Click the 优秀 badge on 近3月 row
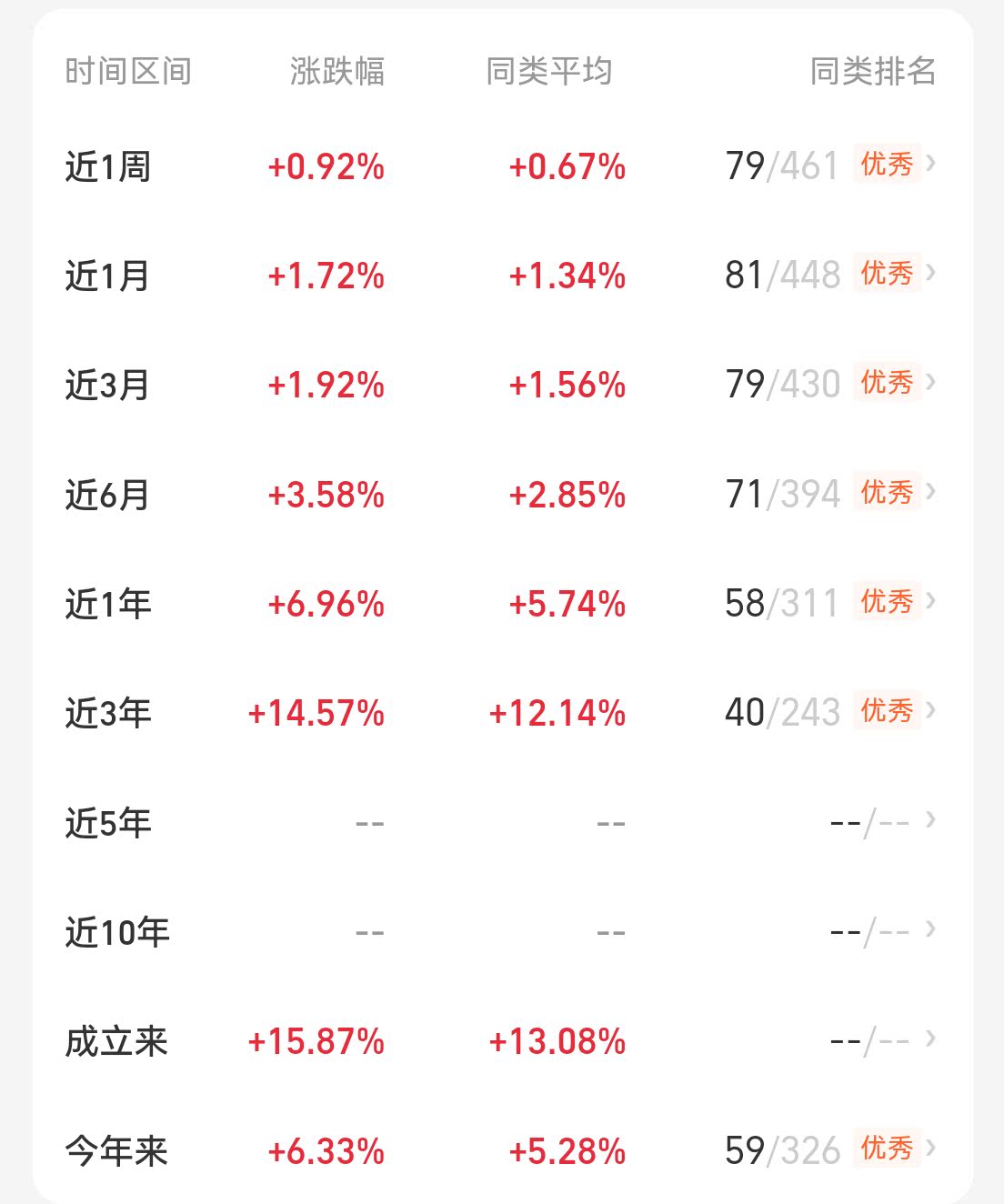The image size is (1004, 1204). [x=889, y=384]
